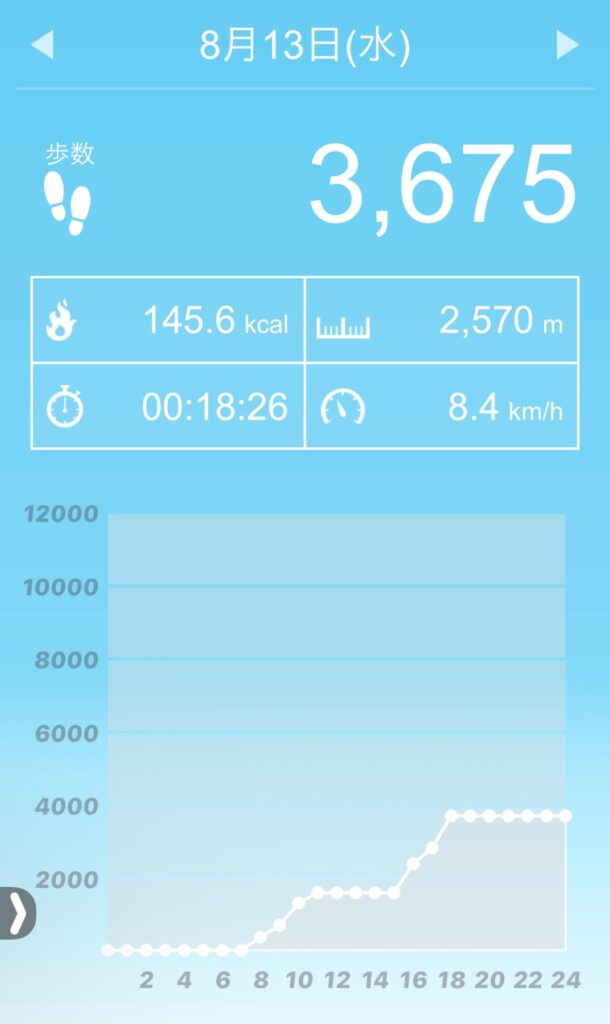610x1024 pixels.
Task: Go to the previous day
Action: (43, 45)
